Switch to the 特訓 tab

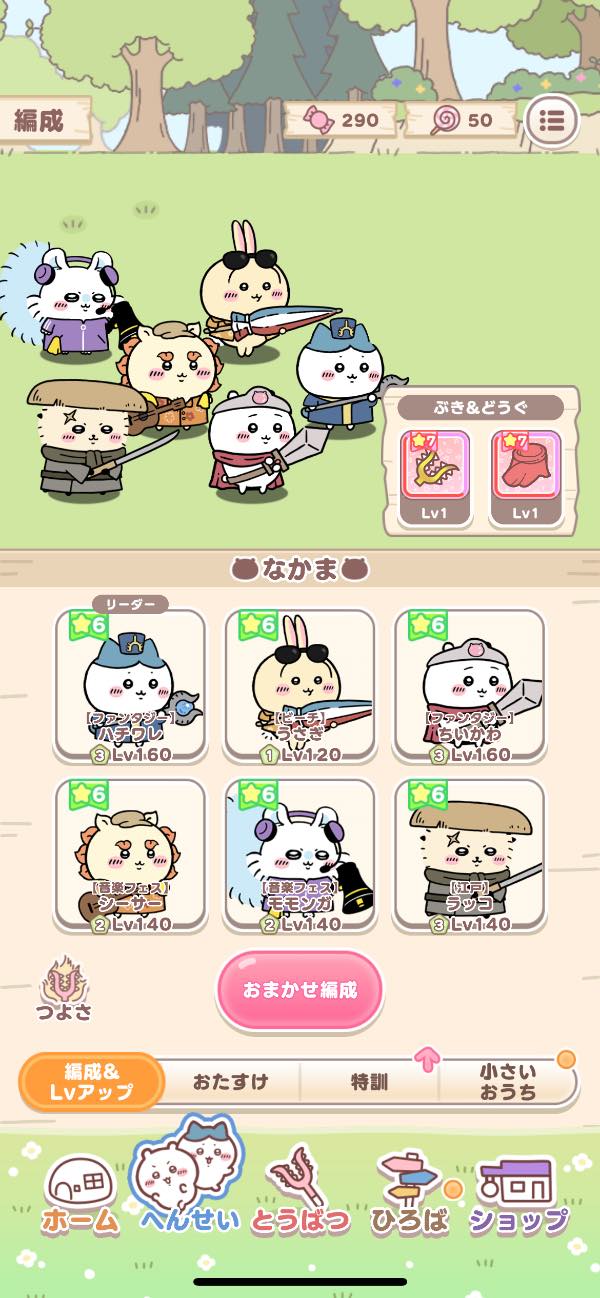369,1082
